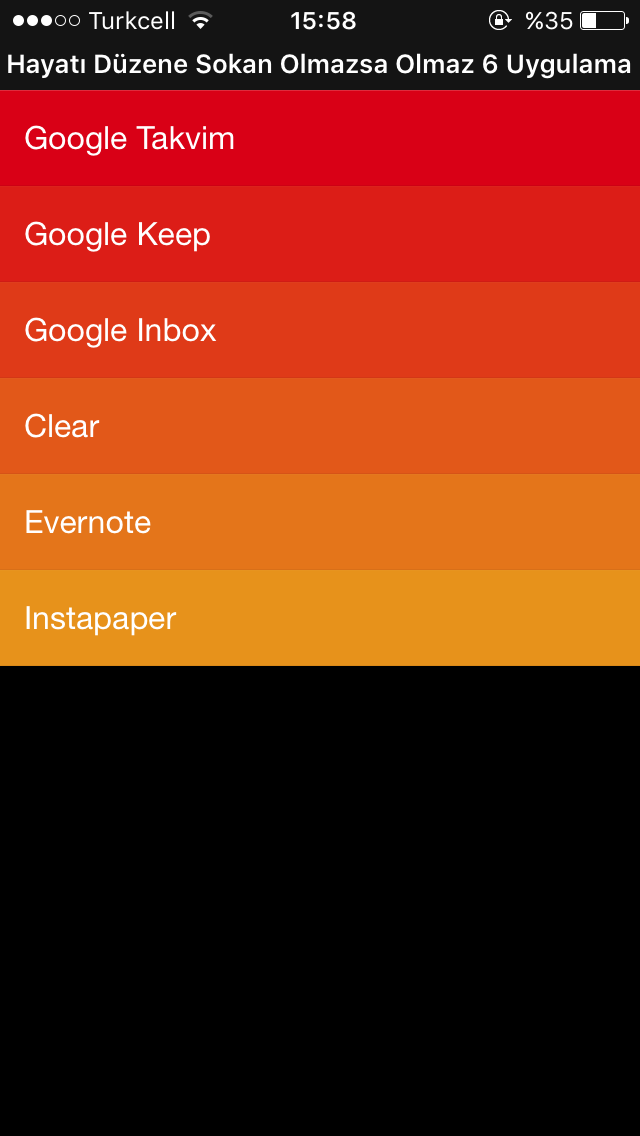The width and height of the screenshot is (640, 1136).
Task: Select the Google Keep row
Action: [320, 234]
